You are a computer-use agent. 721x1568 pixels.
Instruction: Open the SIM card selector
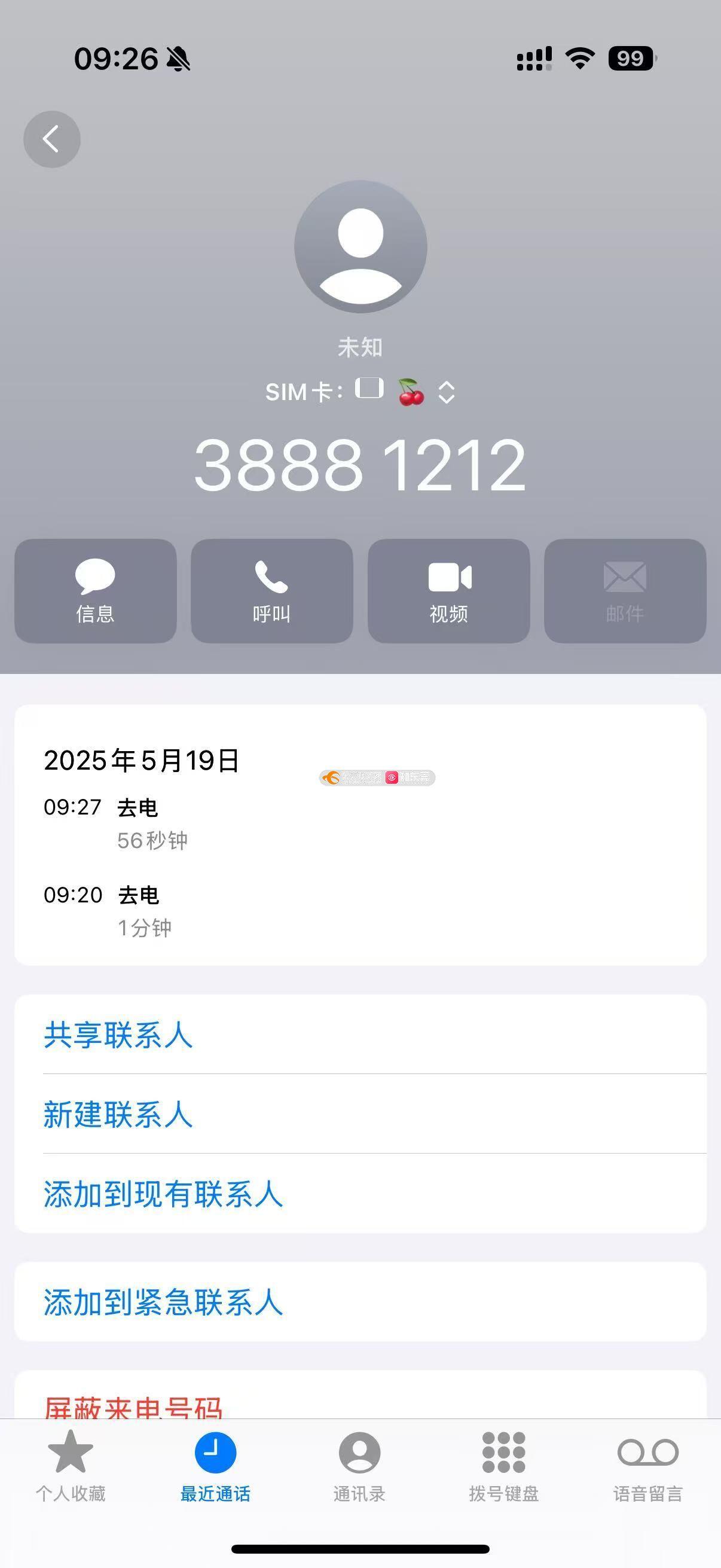(360, 392)
